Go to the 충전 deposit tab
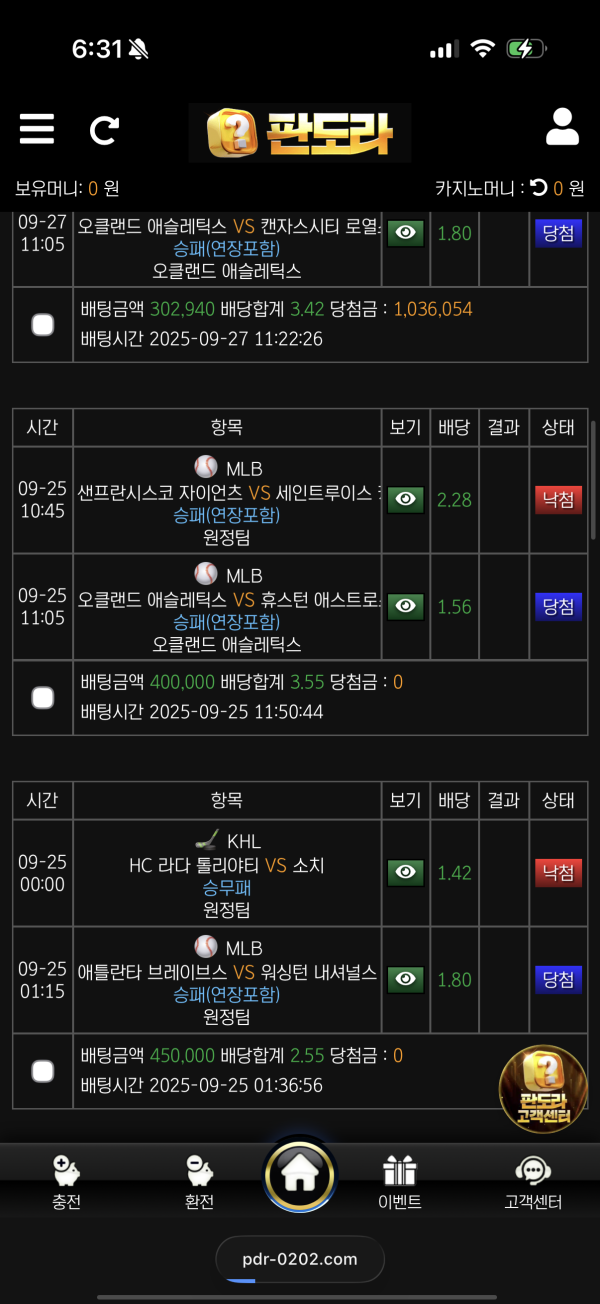Screen dimensions: 600x1304 click(x=67, y=1182)
